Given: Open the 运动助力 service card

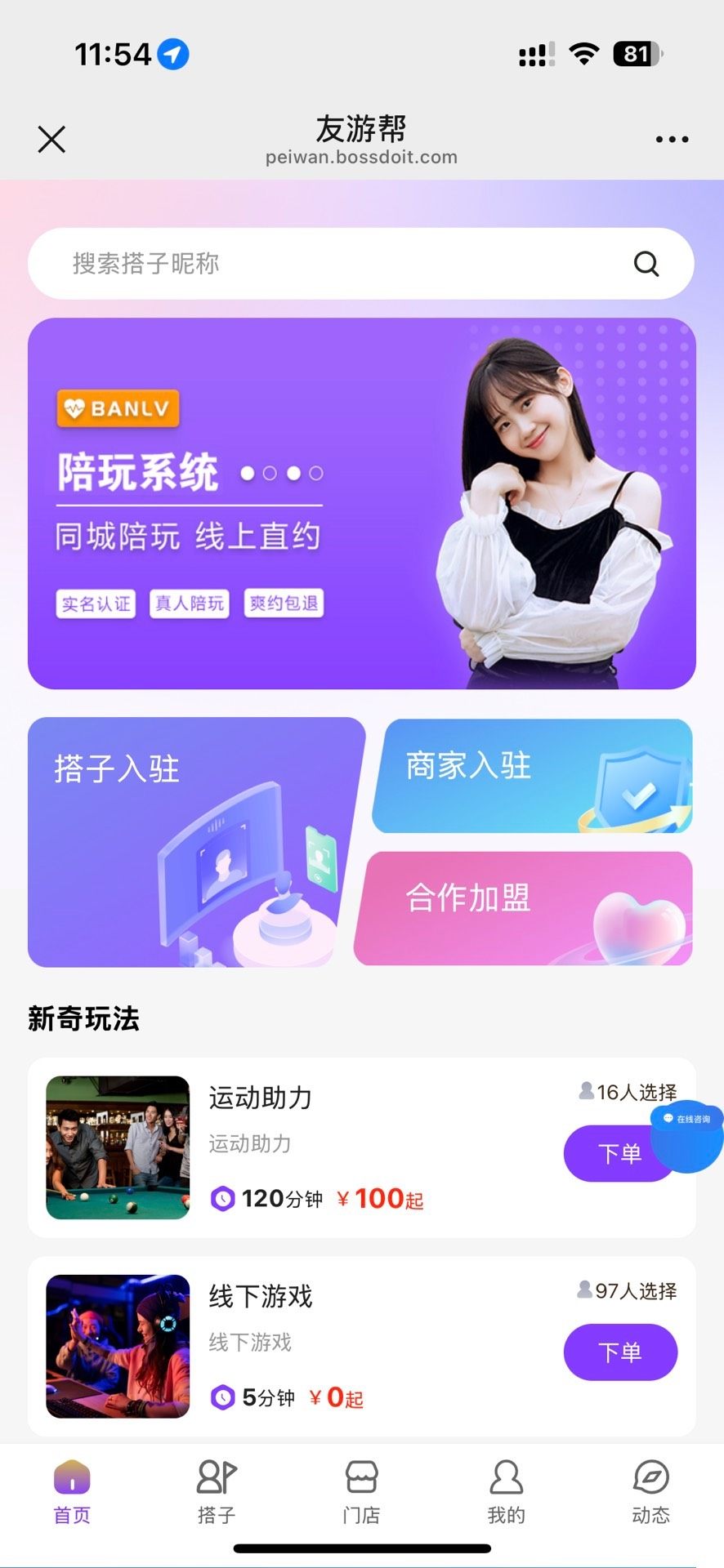Looking at the screenshot, I should tap(360, 1147).
